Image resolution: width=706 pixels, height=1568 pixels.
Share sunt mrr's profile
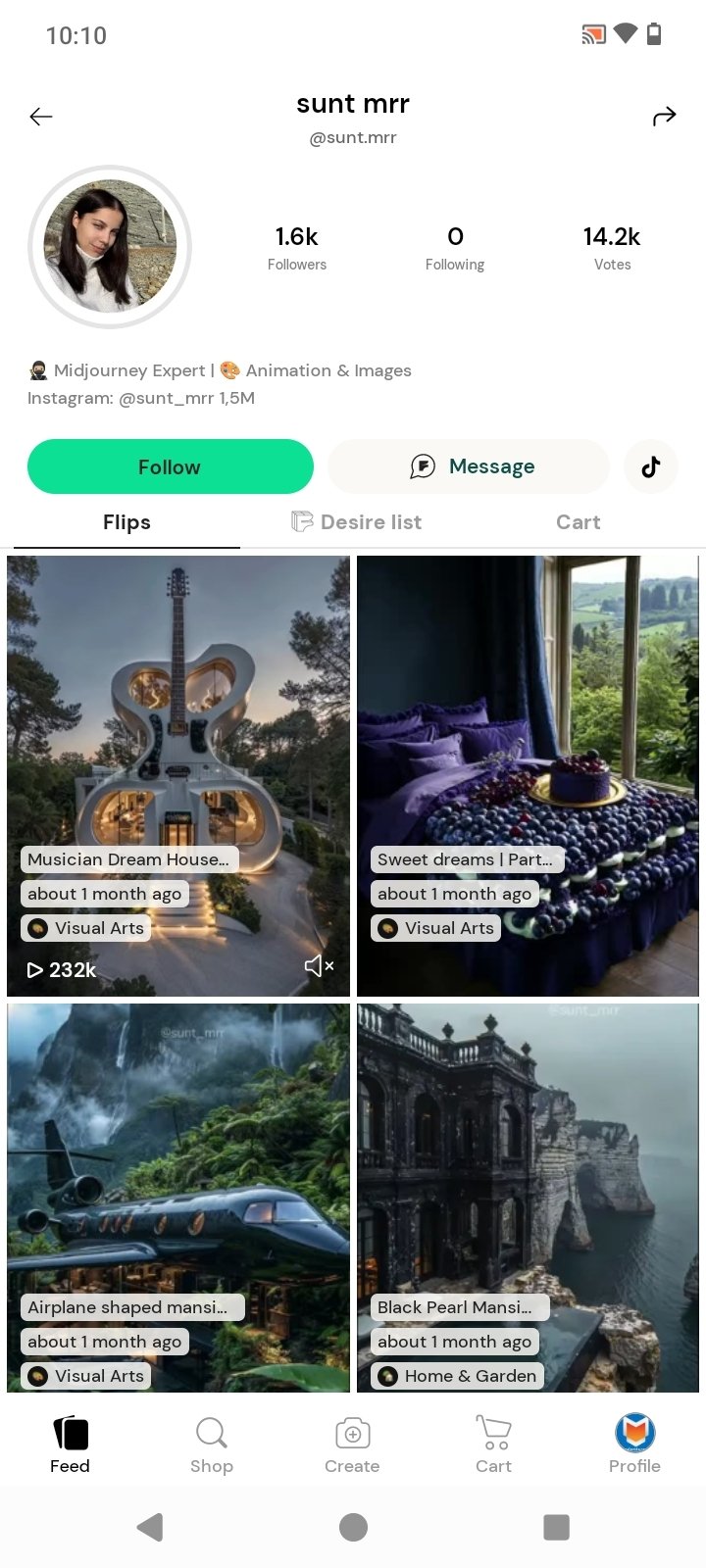point(664,117)
